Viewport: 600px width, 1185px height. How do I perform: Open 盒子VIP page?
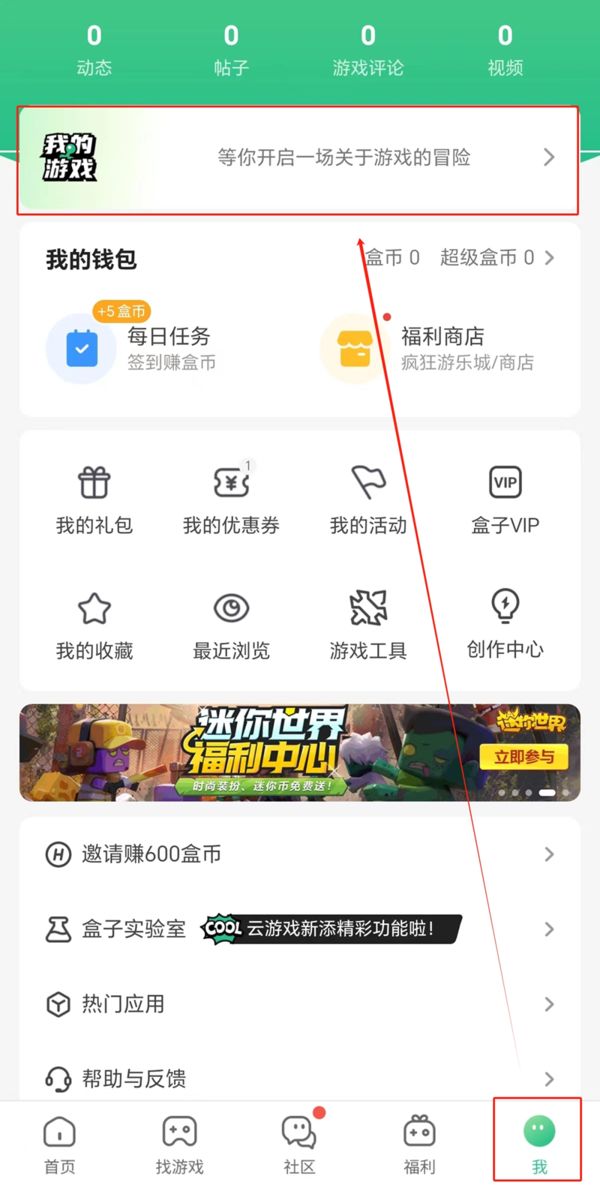[505, 500]
